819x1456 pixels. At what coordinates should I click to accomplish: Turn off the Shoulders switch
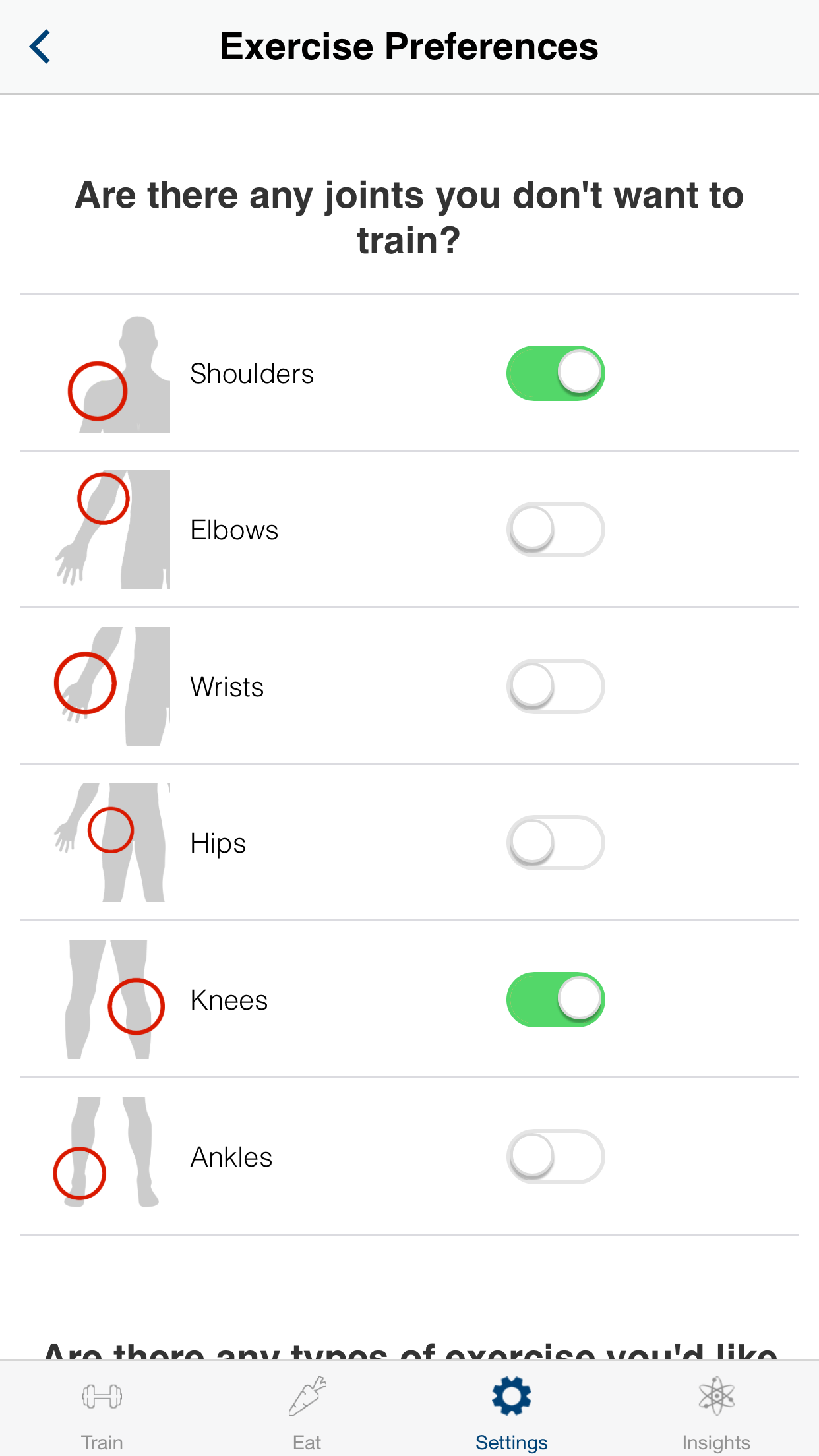click(x=555, y=373)
